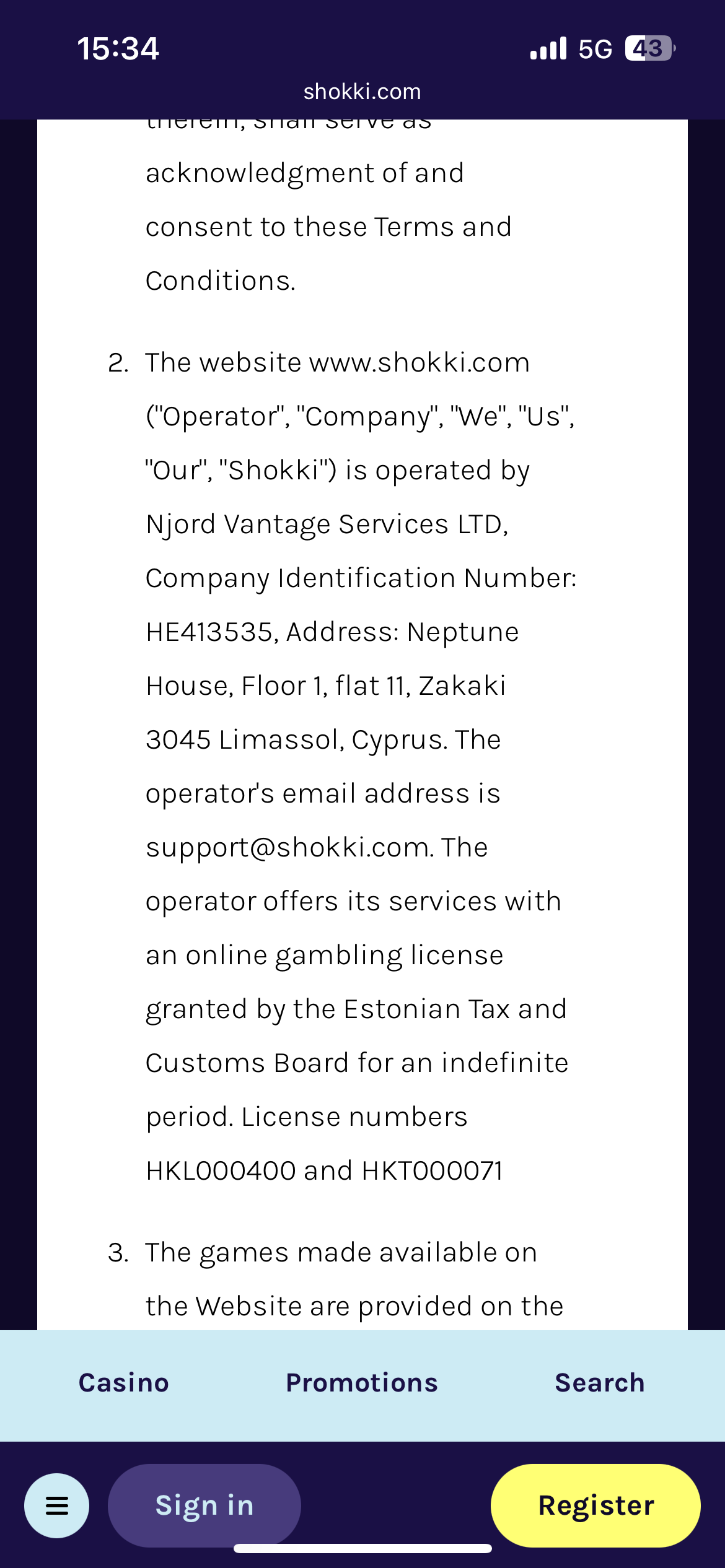The width and height of the screenshot is (725, 1568).
Task: Tap the yellow Register button
Action: click(595, 1505)
